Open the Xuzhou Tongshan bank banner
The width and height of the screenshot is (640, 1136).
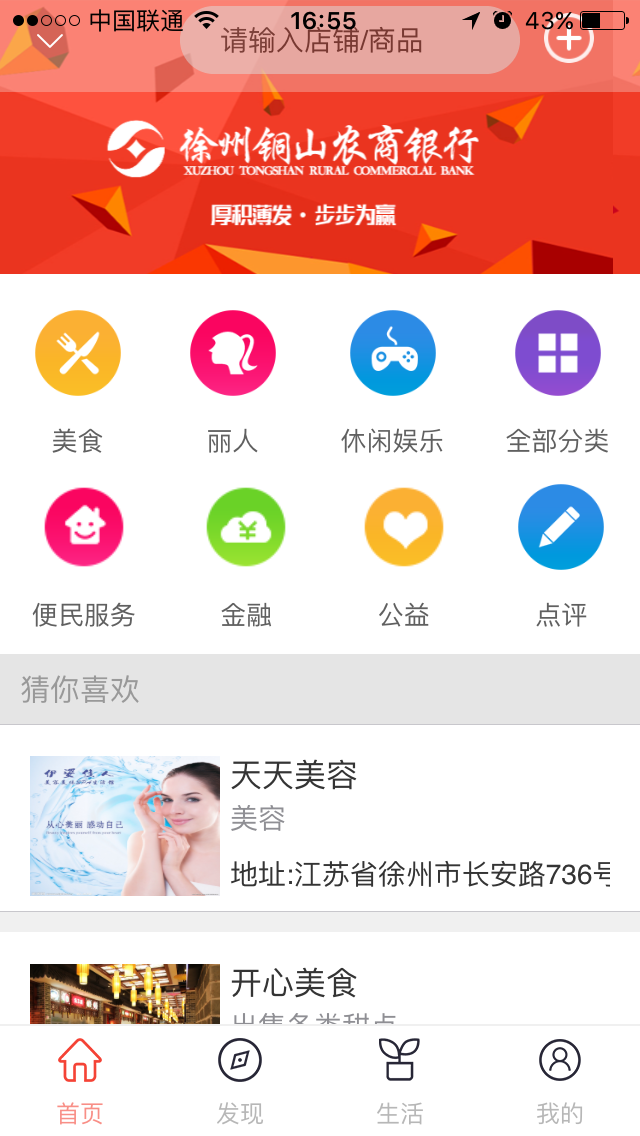320,180
